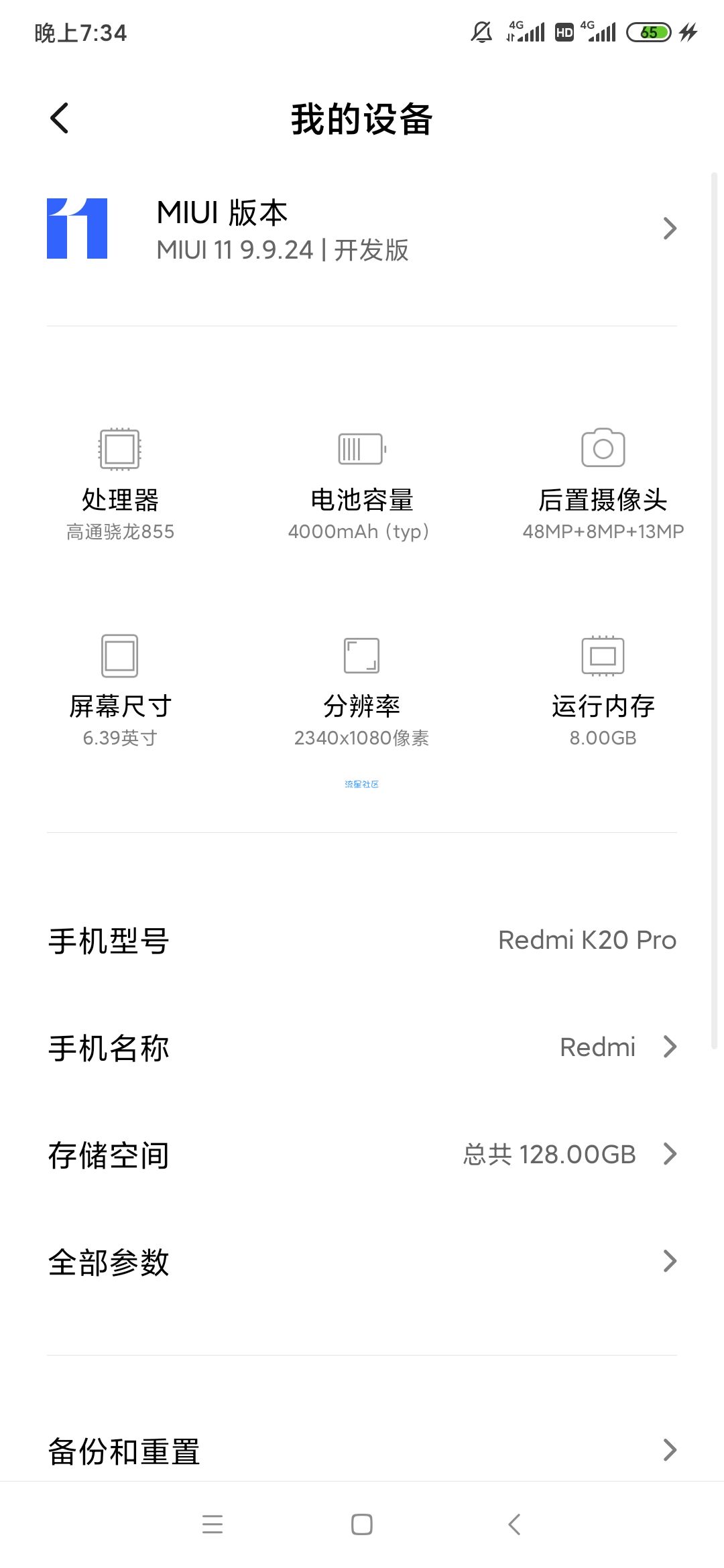Open 存储空间 storage details

coord(362,1155)
